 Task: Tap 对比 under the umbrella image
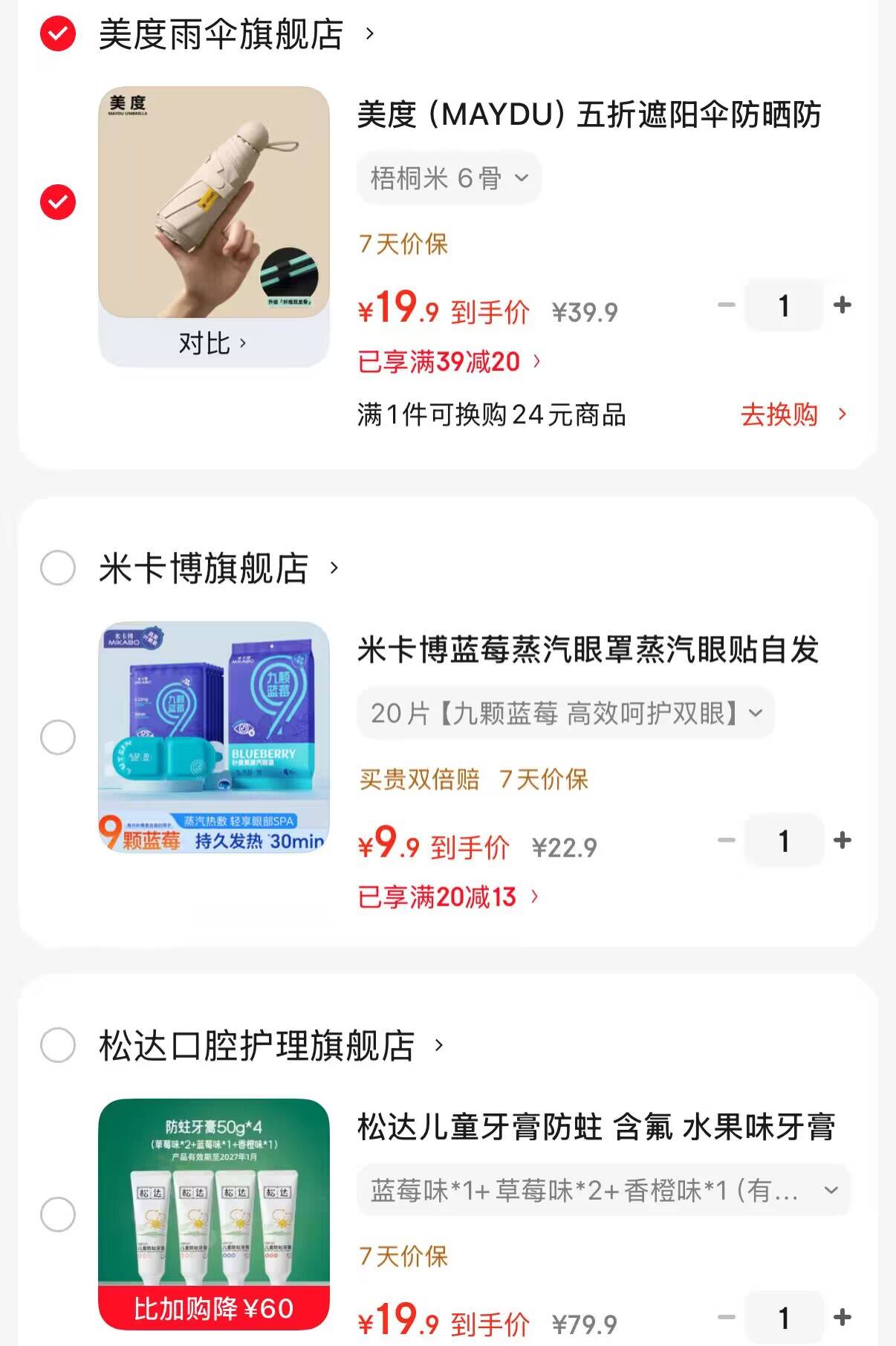click(x=212, y=344)
